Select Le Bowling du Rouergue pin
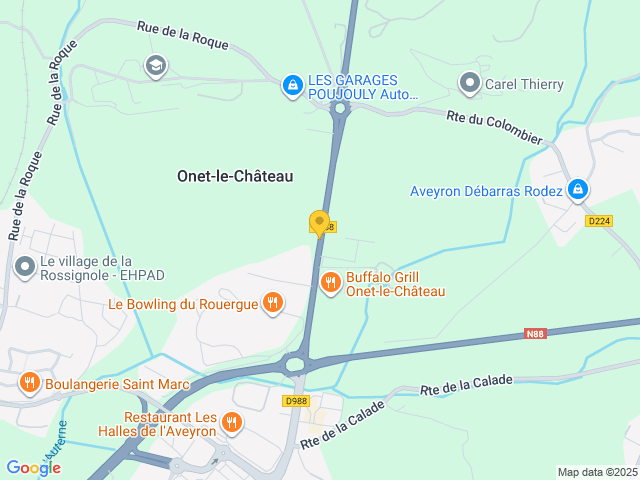 (x=272, y=303)
